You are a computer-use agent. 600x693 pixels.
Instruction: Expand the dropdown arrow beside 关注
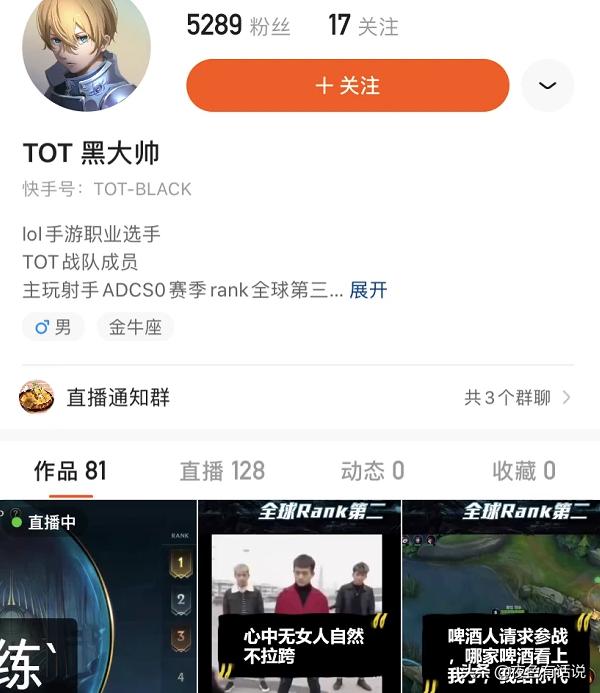pyautogui.click(x=547, y=85)
